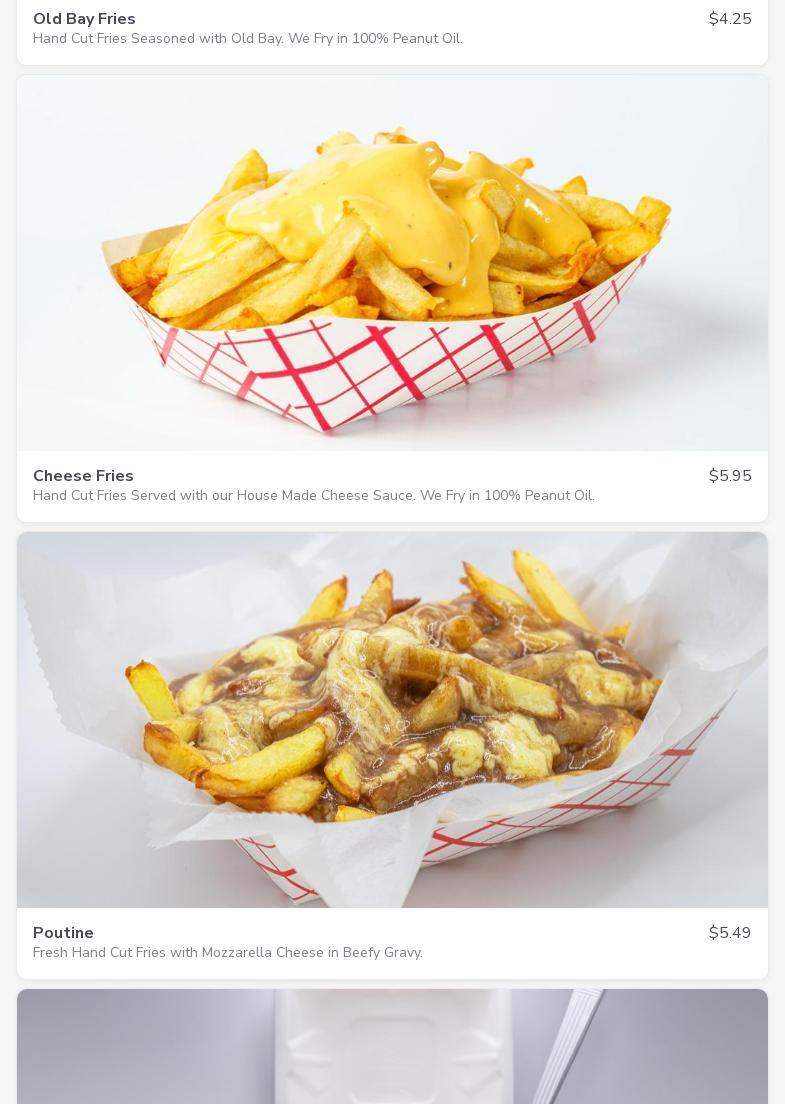
Task: Open the Old Bay Fries menu item
Action: [84, 19]
